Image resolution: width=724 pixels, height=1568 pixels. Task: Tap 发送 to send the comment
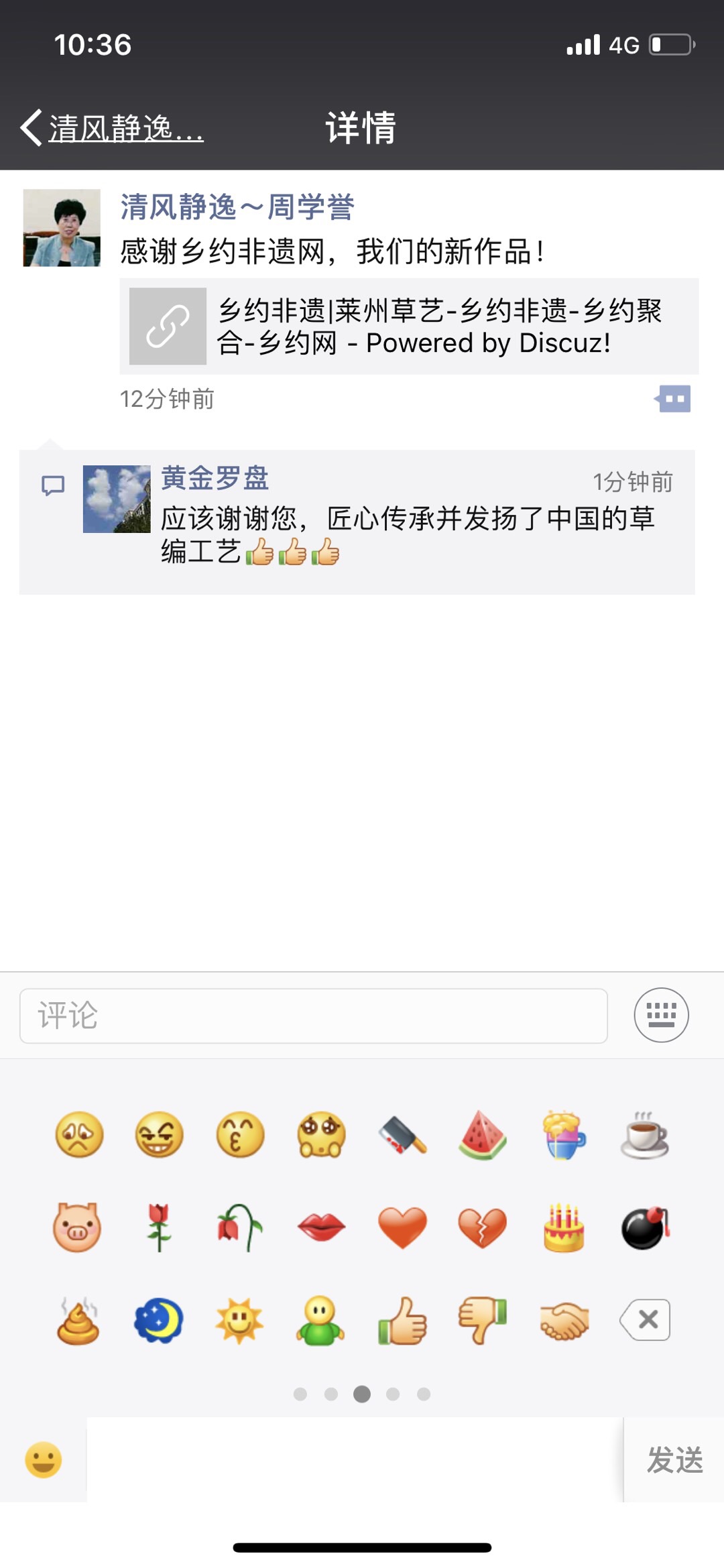(x=674, y=1460)
